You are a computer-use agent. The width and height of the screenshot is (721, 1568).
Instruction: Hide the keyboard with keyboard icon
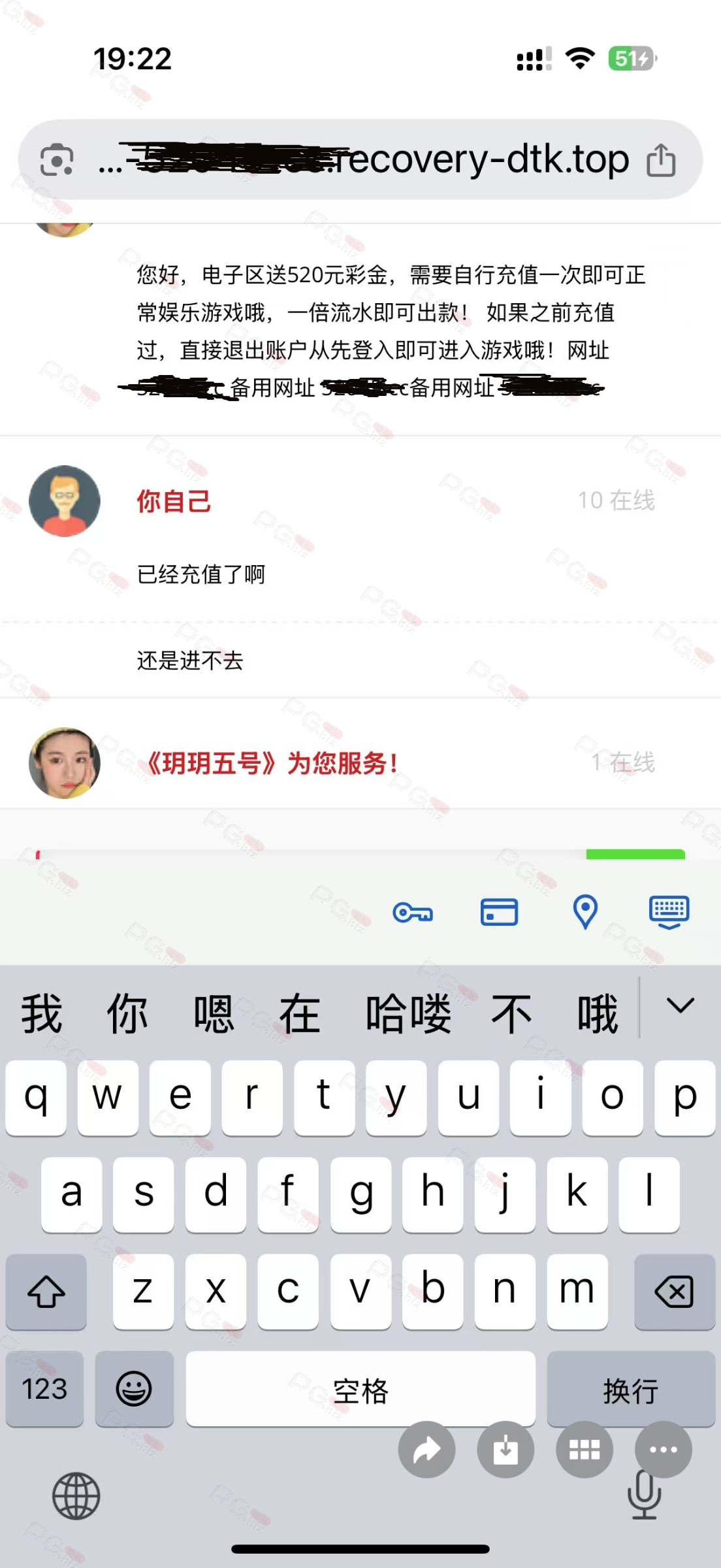(x=669, y=912)
